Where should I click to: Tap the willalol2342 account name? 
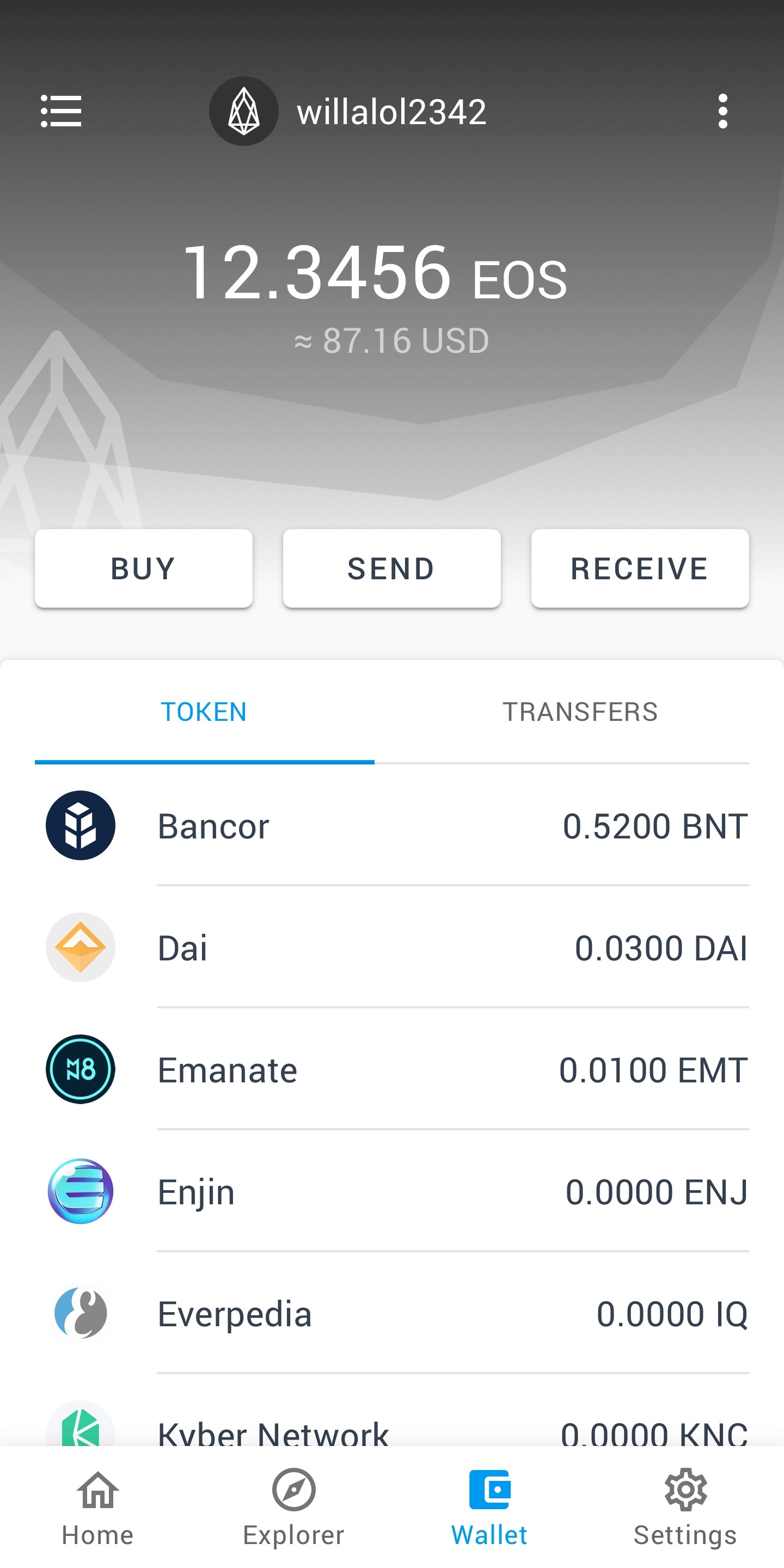[391, 112]
